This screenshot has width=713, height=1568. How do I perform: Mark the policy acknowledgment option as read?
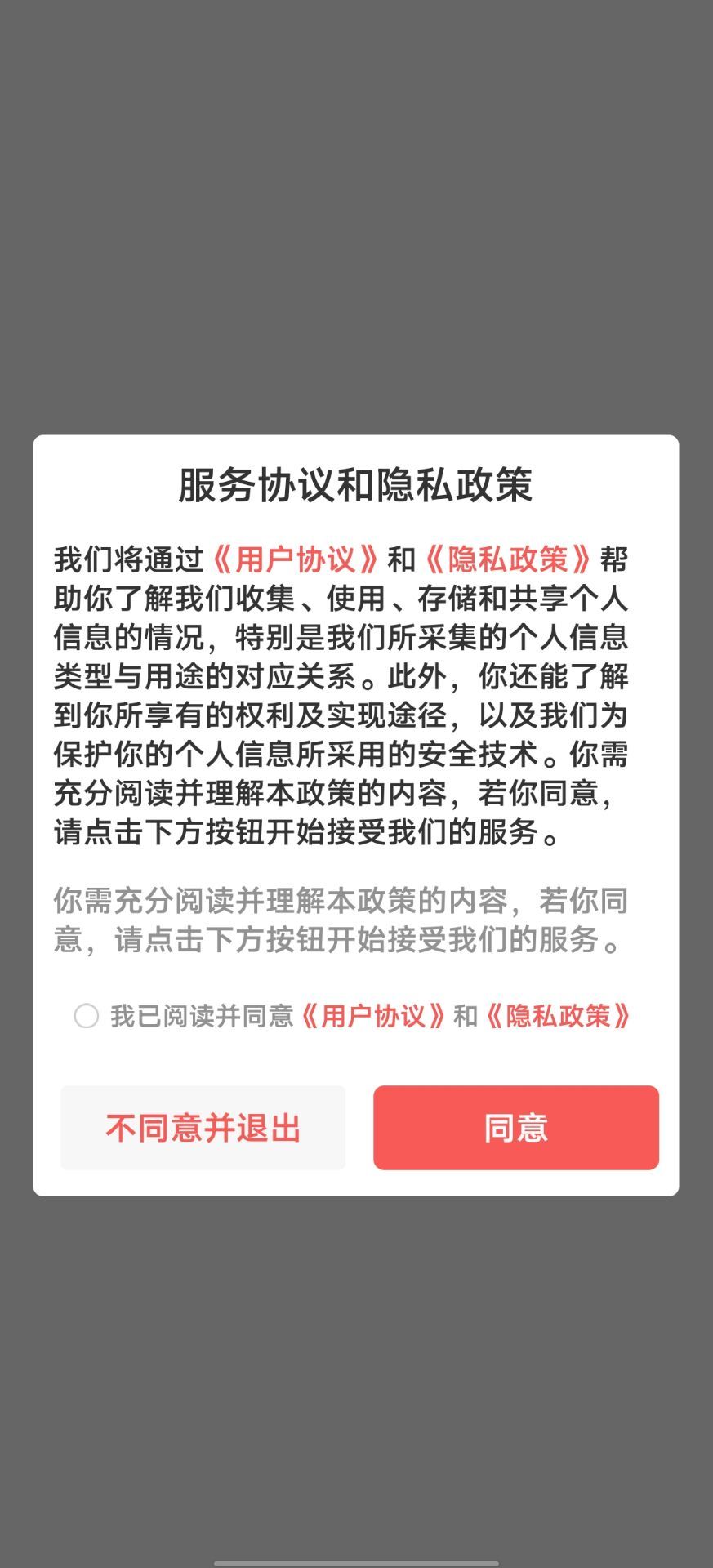[85, 1018]
